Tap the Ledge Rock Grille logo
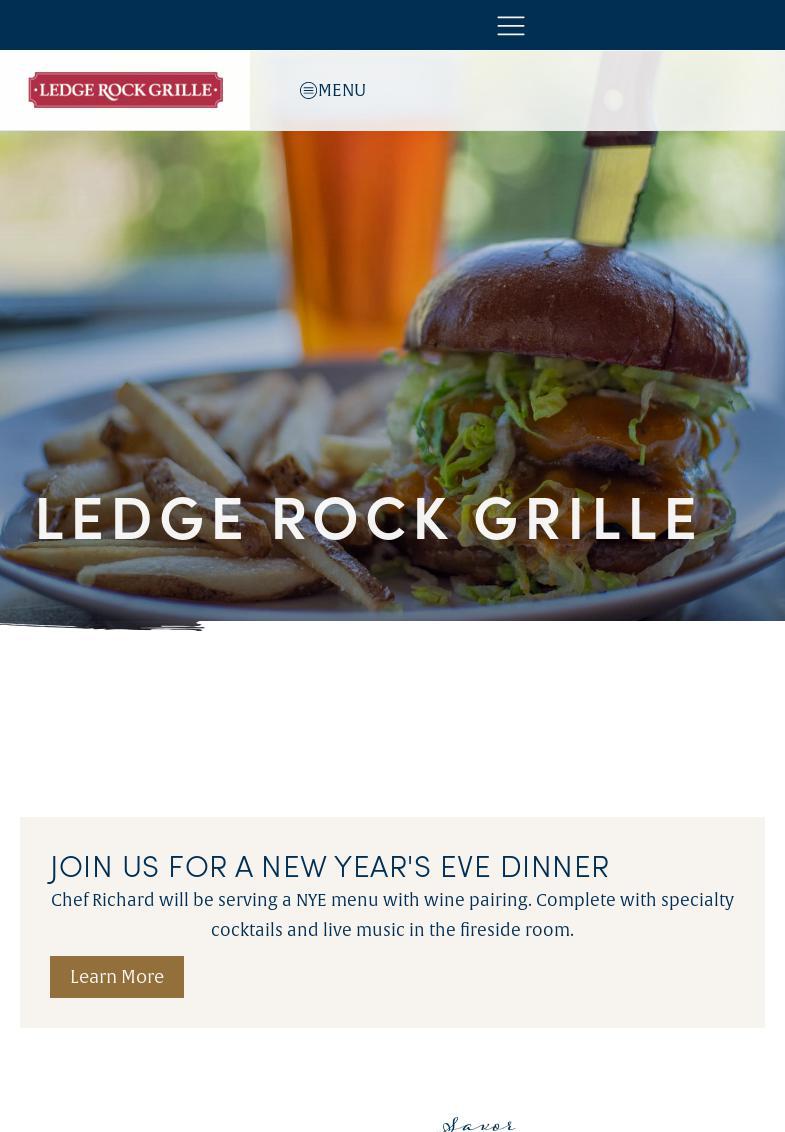The height and width of the screenshot is (1132, 785). [x=125, y=90]
